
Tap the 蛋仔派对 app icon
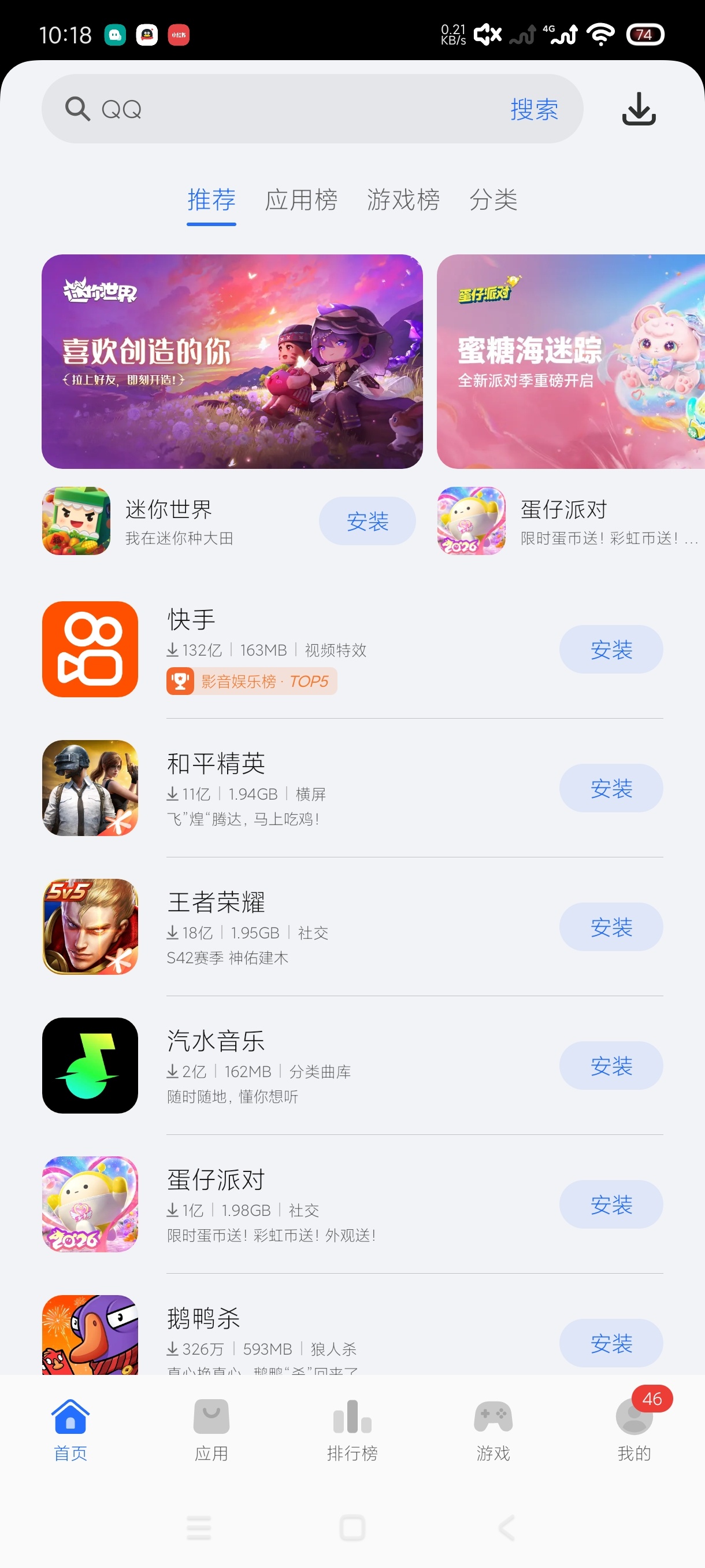[x=90, y=1204]
